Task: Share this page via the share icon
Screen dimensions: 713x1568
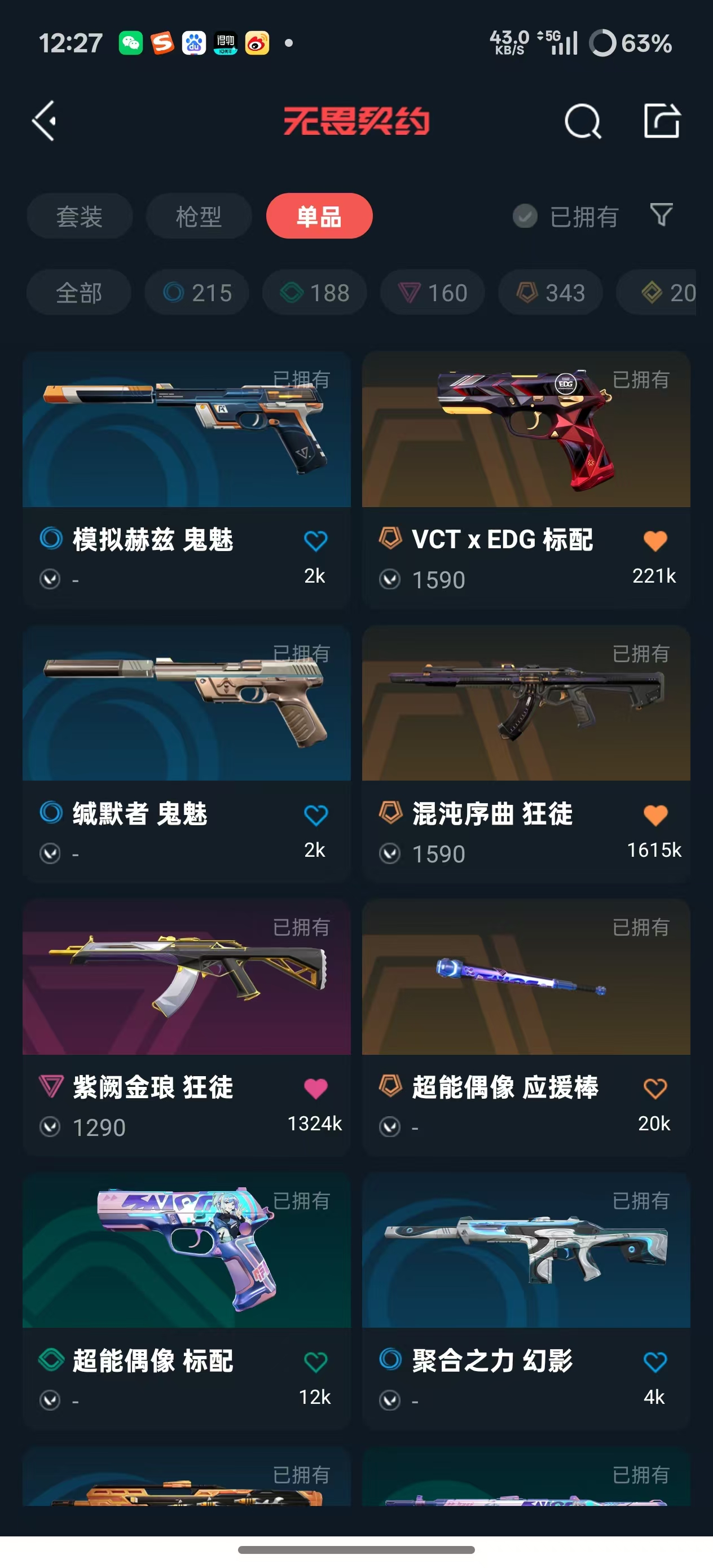Action: (662, 121)
